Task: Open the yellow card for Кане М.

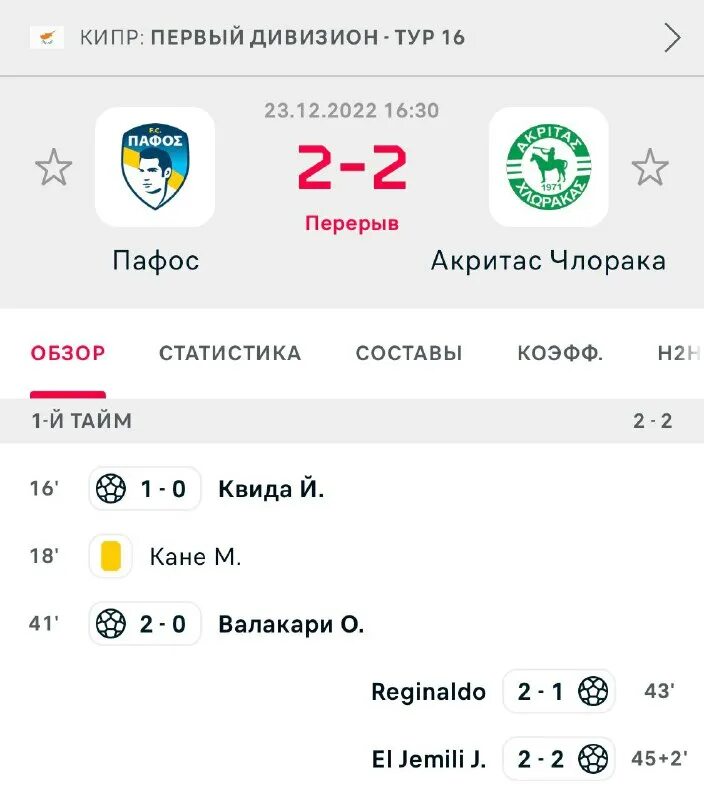Action: (x=195, y=557)
